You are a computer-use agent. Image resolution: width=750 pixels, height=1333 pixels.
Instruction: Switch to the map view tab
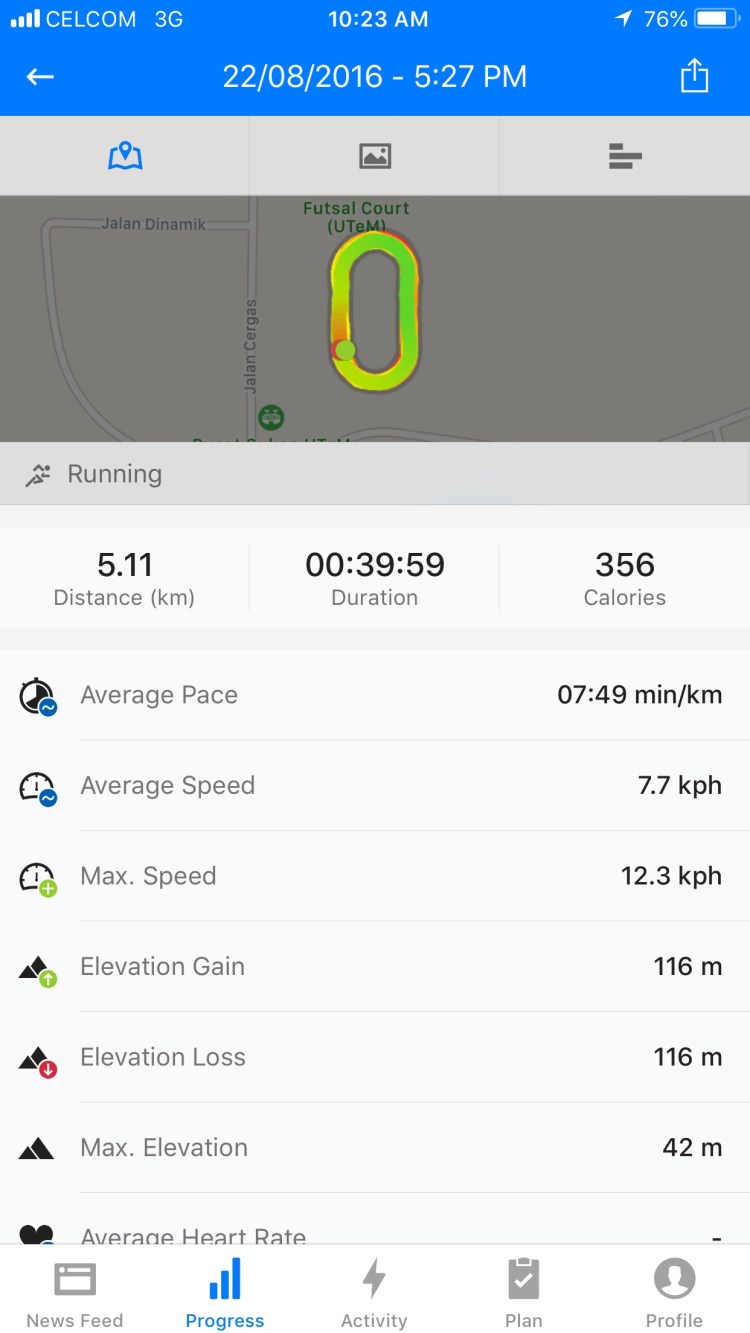125,156
